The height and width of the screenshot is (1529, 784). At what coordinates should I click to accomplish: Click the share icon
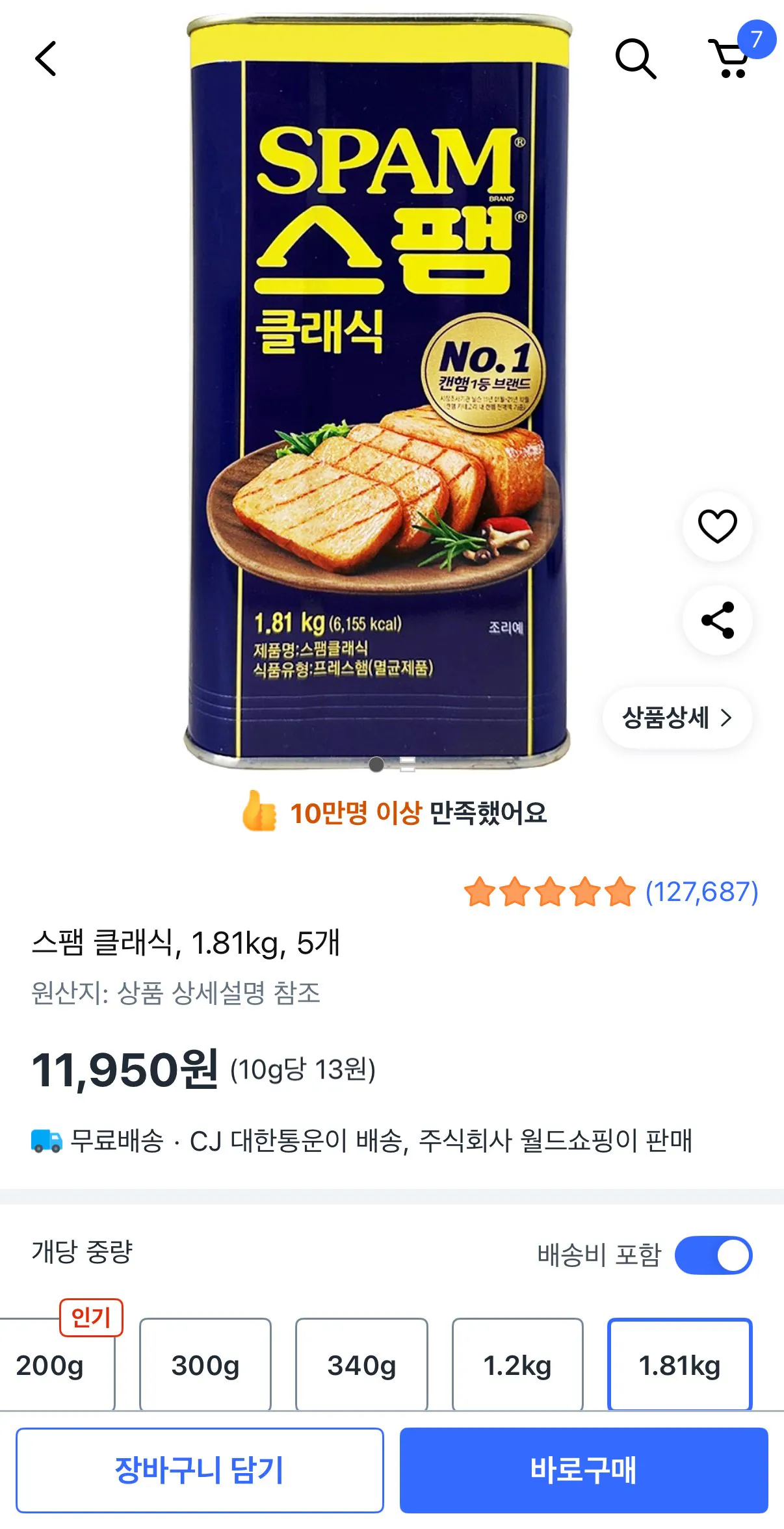(717, 622)
